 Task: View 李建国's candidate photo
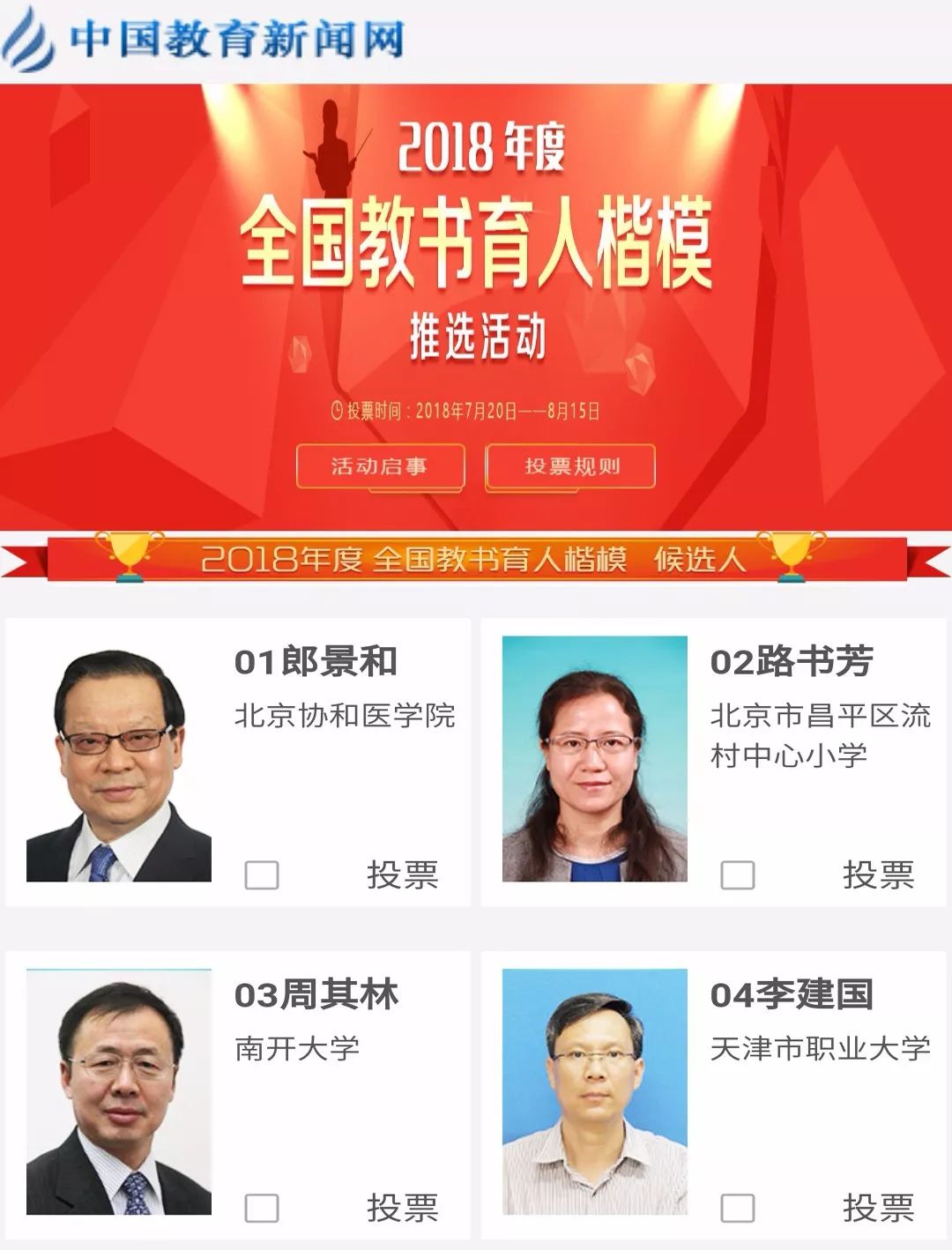(595, 1092)
